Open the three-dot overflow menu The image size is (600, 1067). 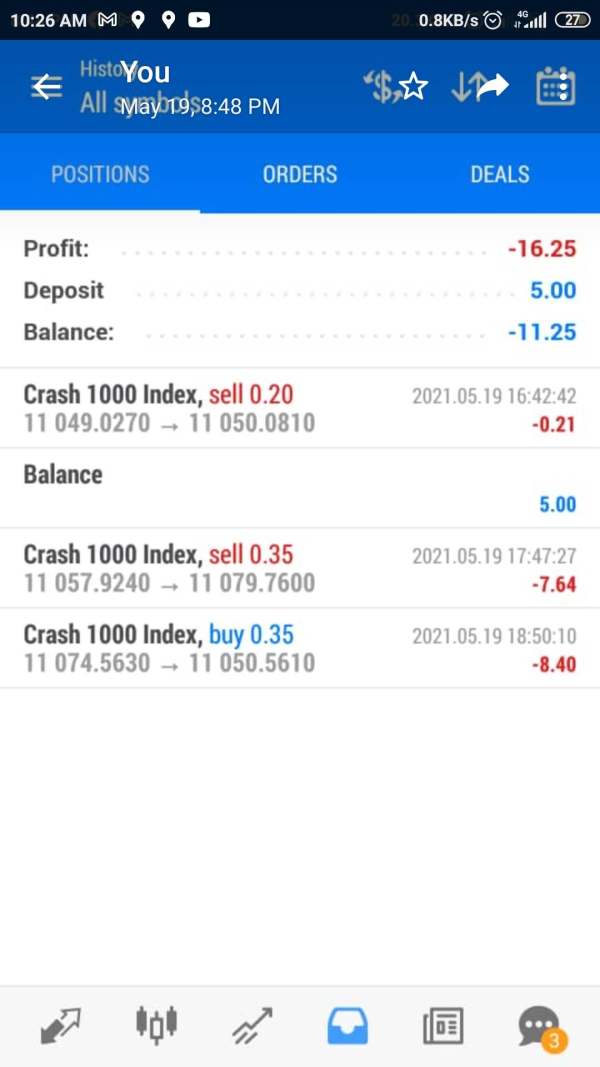click(x=563, y=86)
